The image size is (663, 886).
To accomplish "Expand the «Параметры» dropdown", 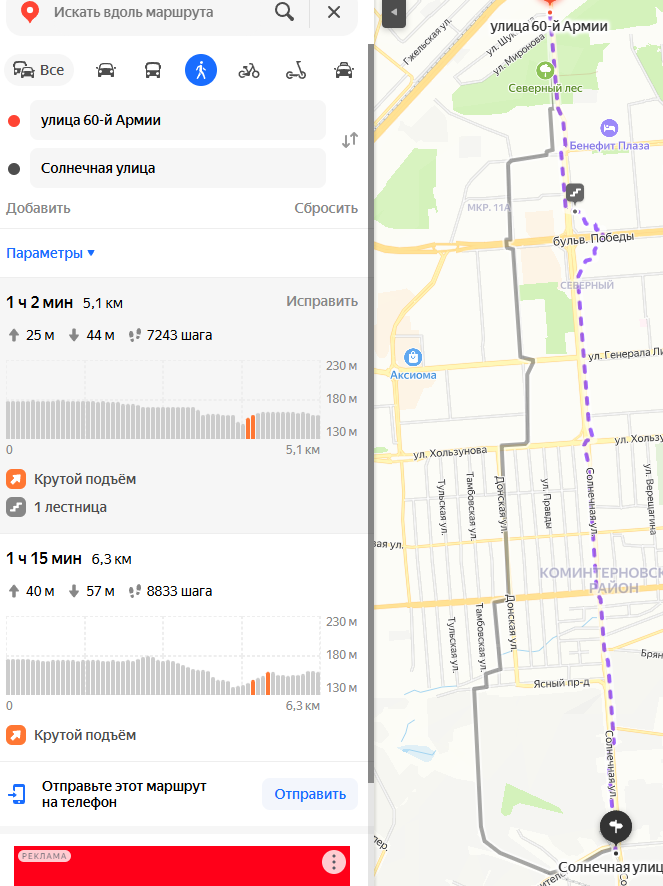I will (x=50, y=253).
